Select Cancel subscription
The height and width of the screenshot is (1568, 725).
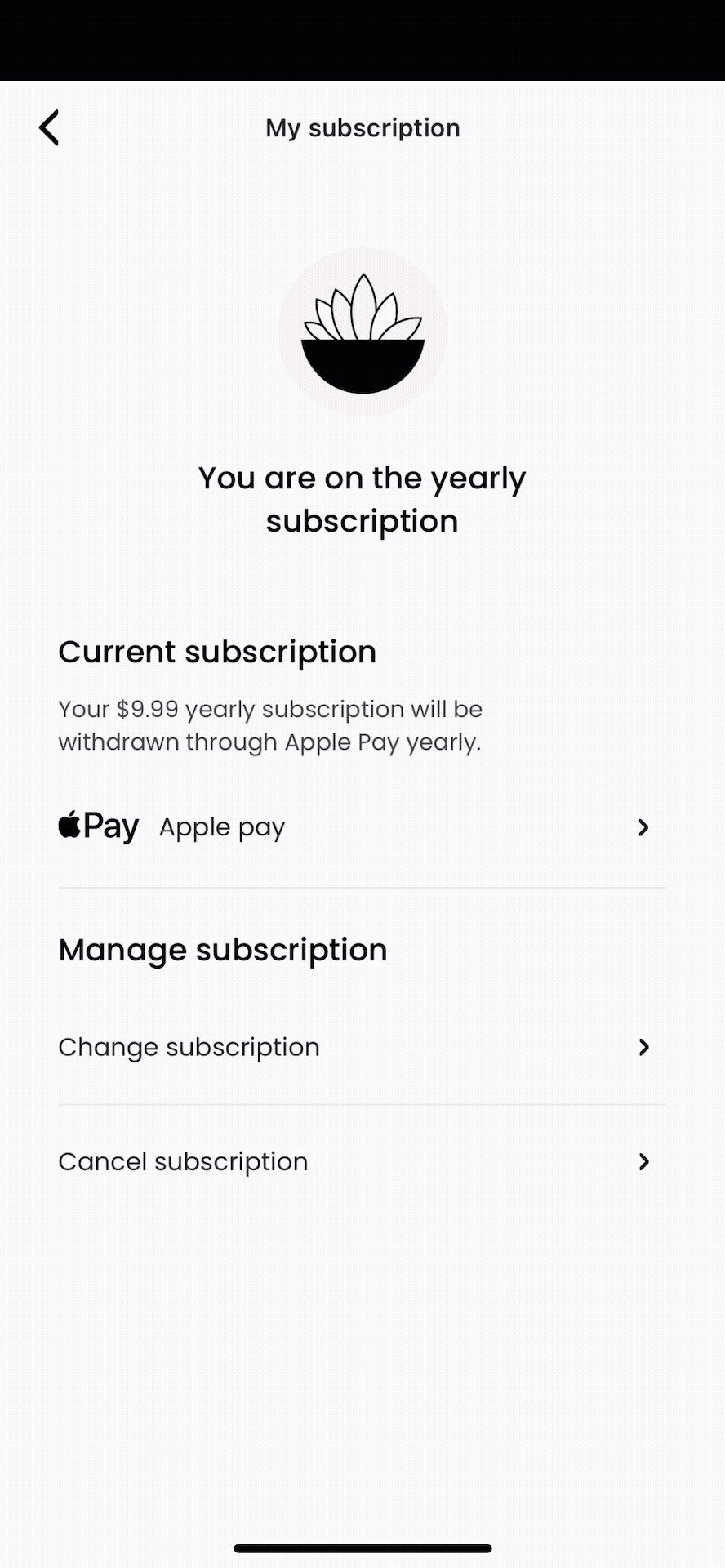pos(362,1161)
